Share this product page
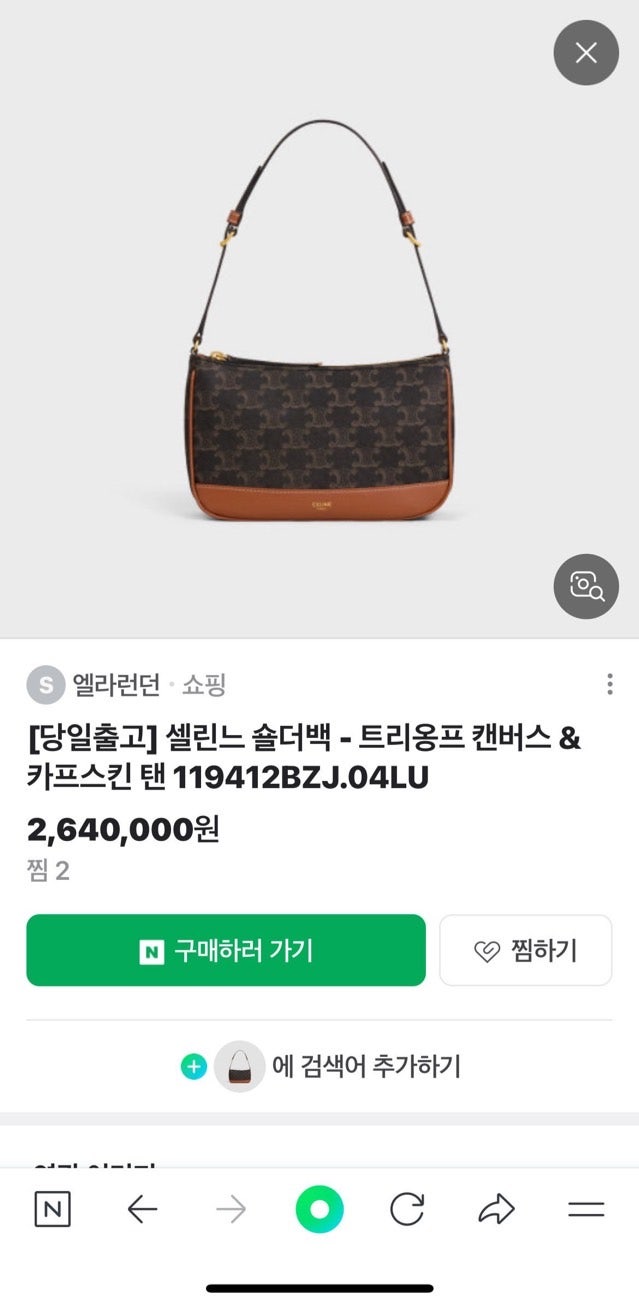639x1307 pixels. pos(496,1210)
